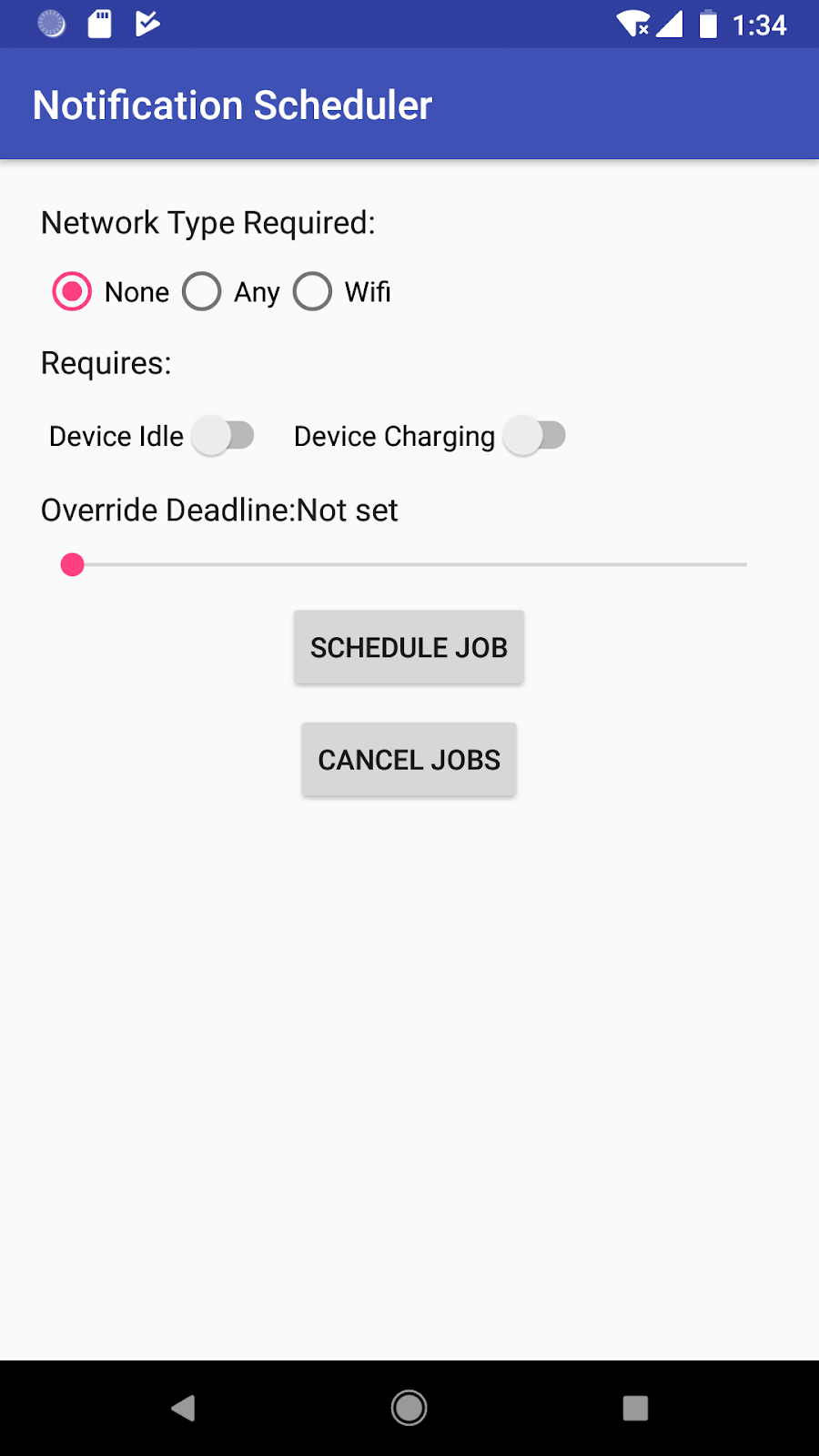Tap the SD card status bar icon

(100, 24)
